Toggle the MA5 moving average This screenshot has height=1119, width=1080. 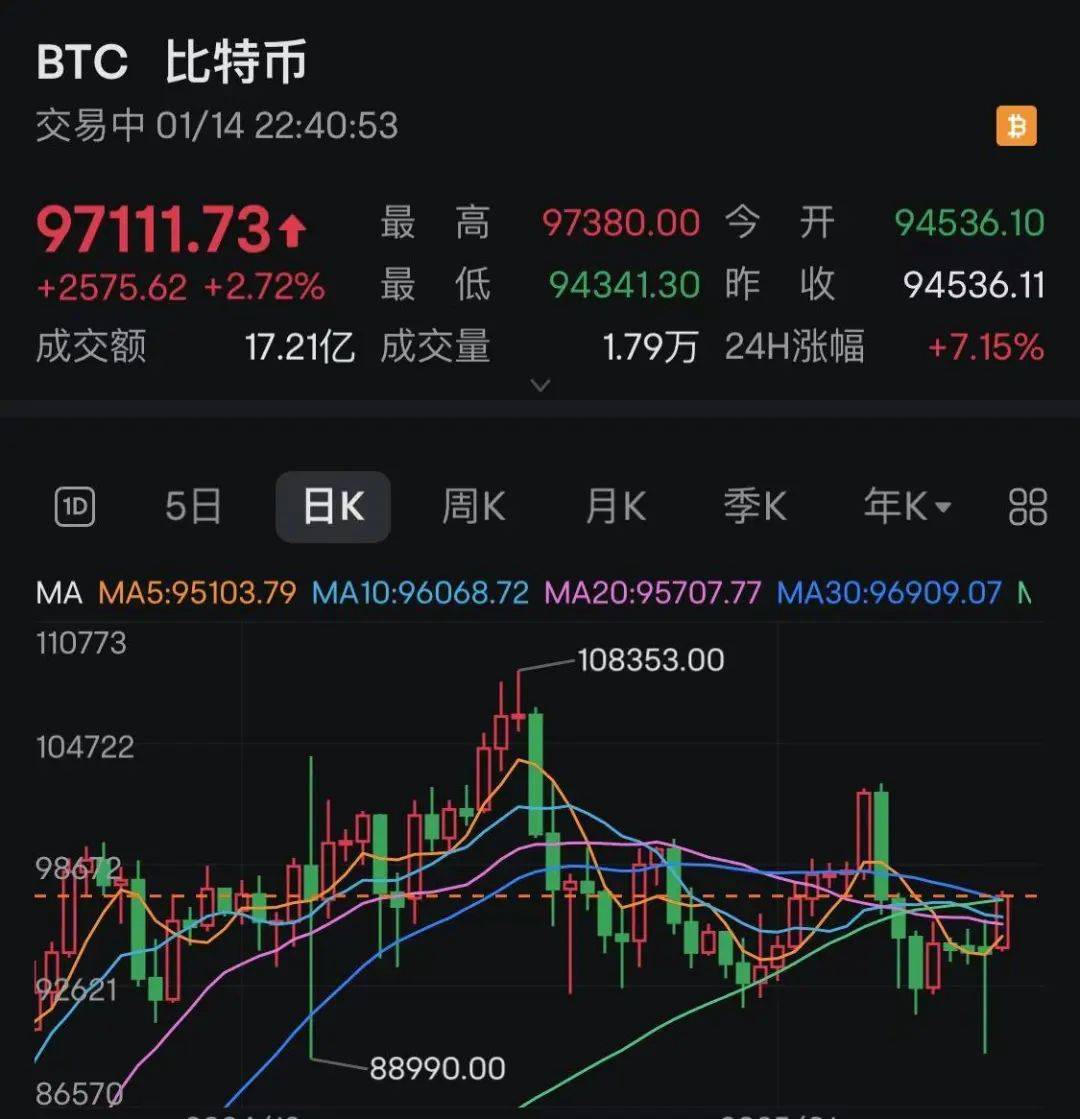point(196,593)
